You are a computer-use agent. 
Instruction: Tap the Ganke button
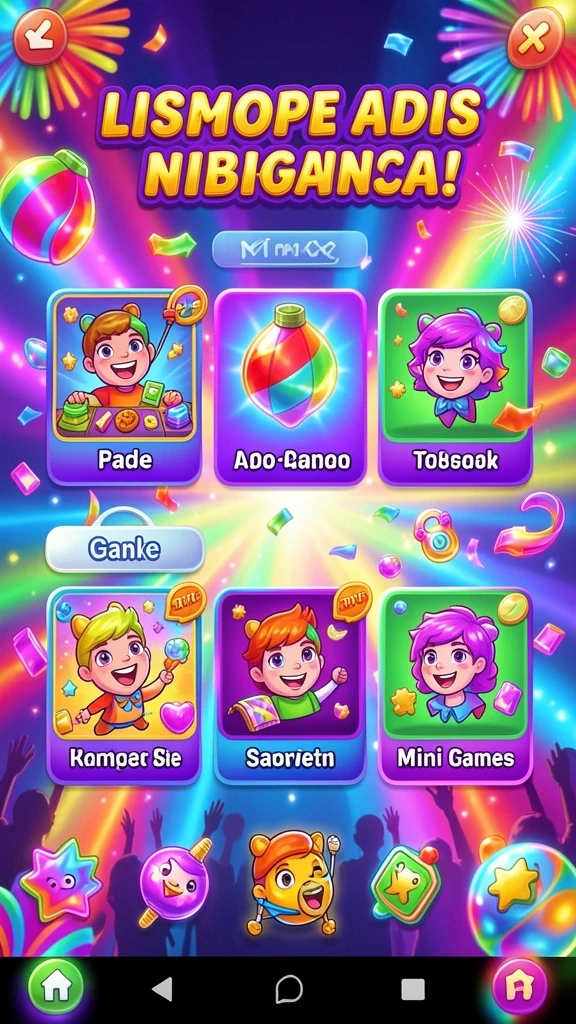124,550
